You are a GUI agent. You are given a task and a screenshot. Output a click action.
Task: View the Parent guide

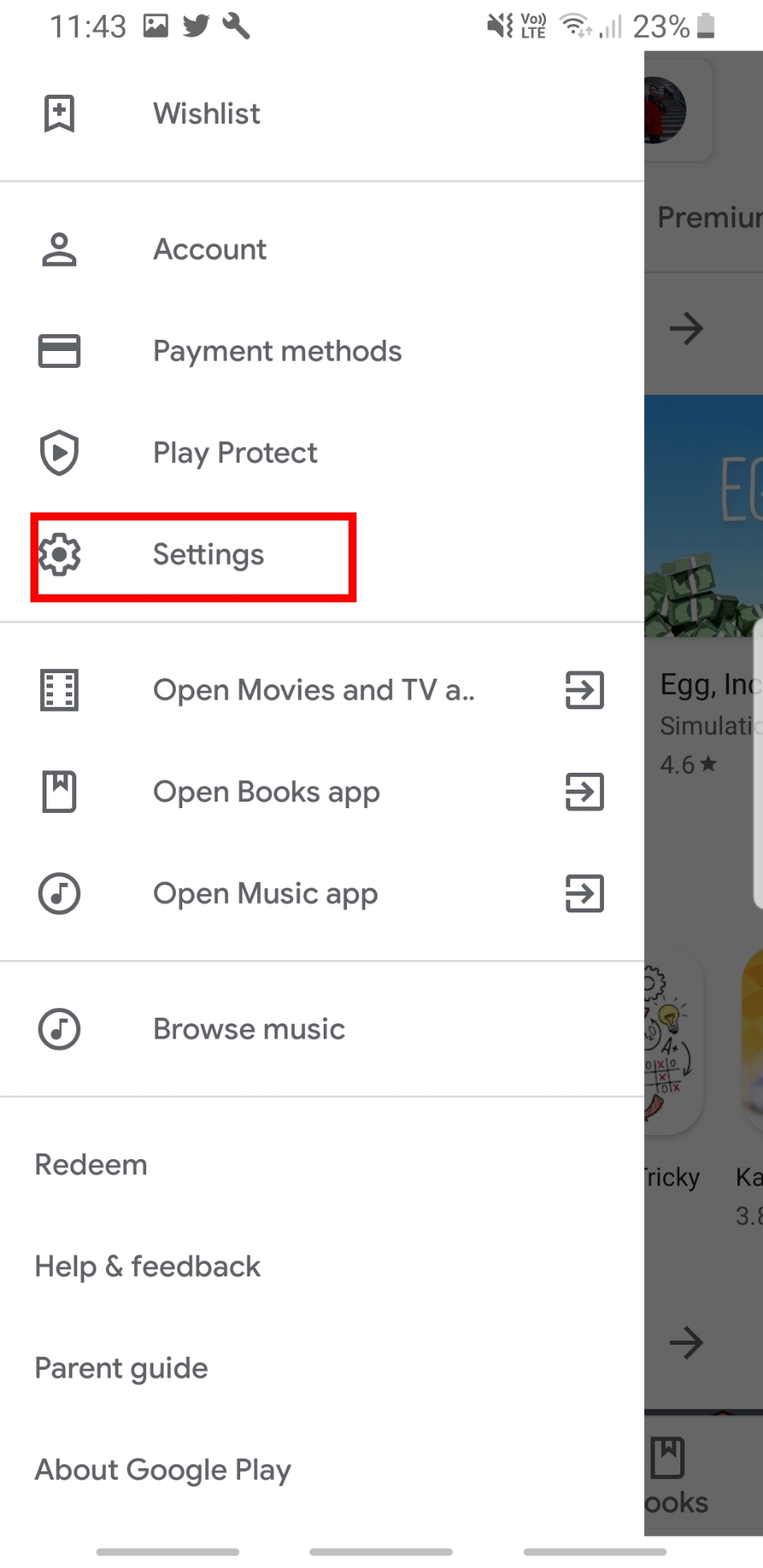coord(321,1368)
